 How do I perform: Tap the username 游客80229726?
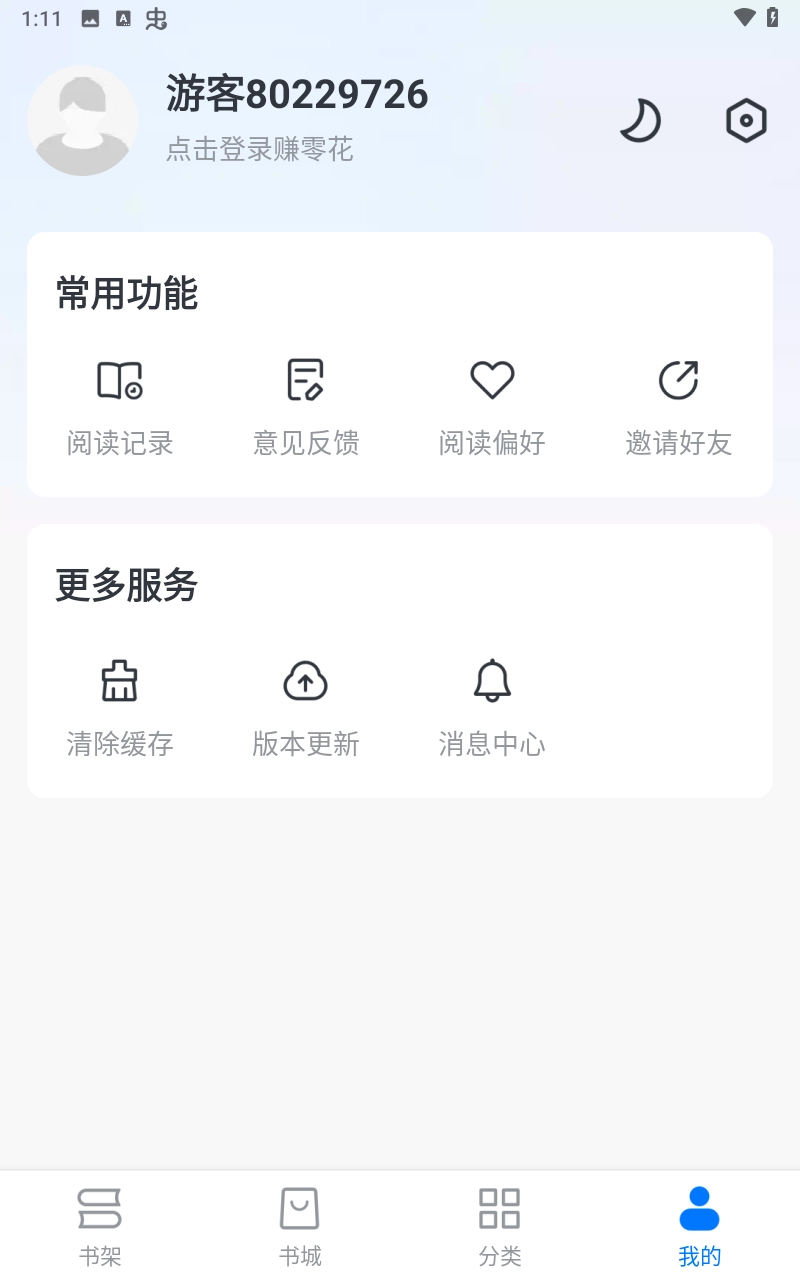[298, 94]
